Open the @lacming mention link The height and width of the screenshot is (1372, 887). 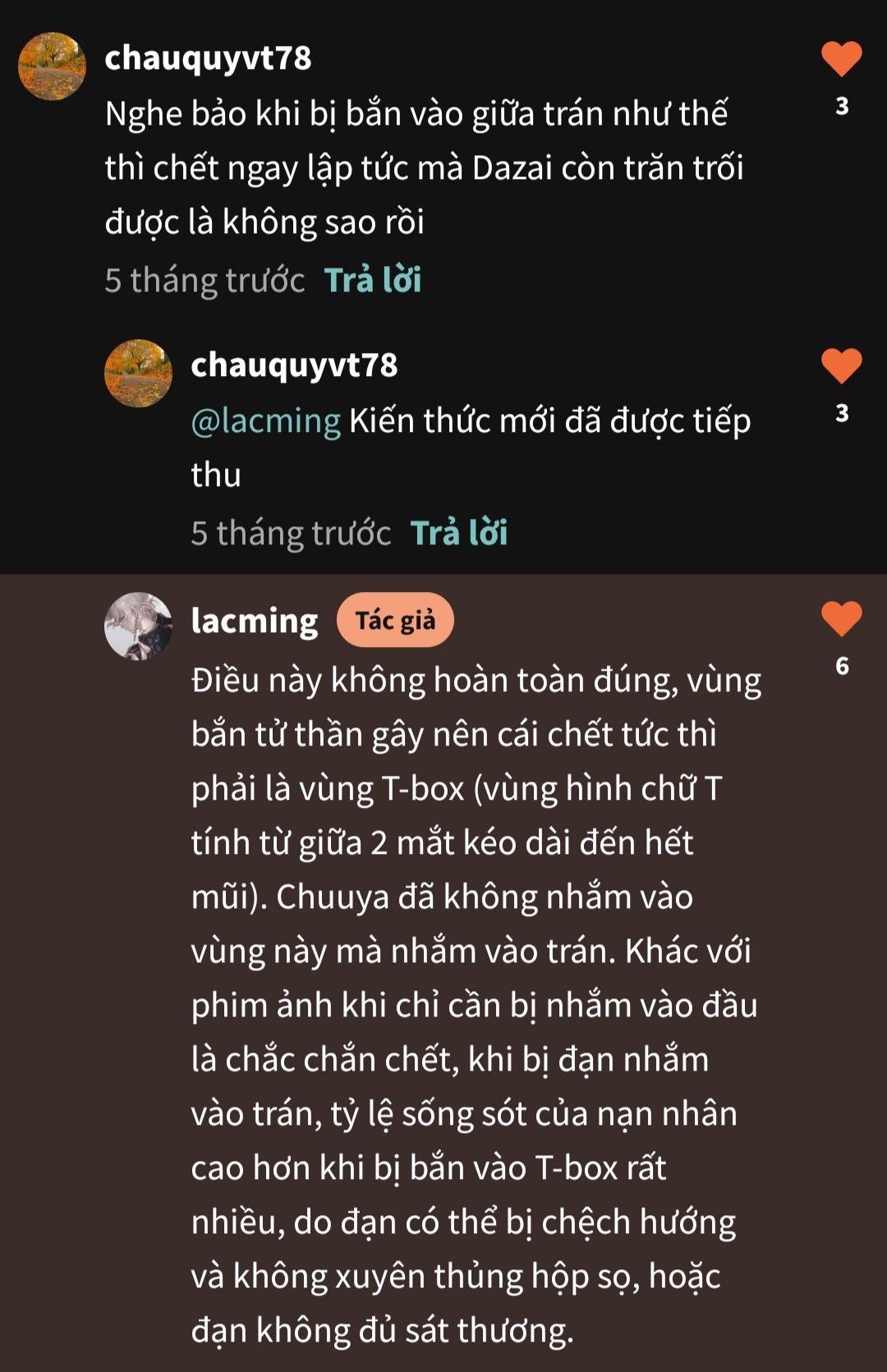click(x=265, y=421)
